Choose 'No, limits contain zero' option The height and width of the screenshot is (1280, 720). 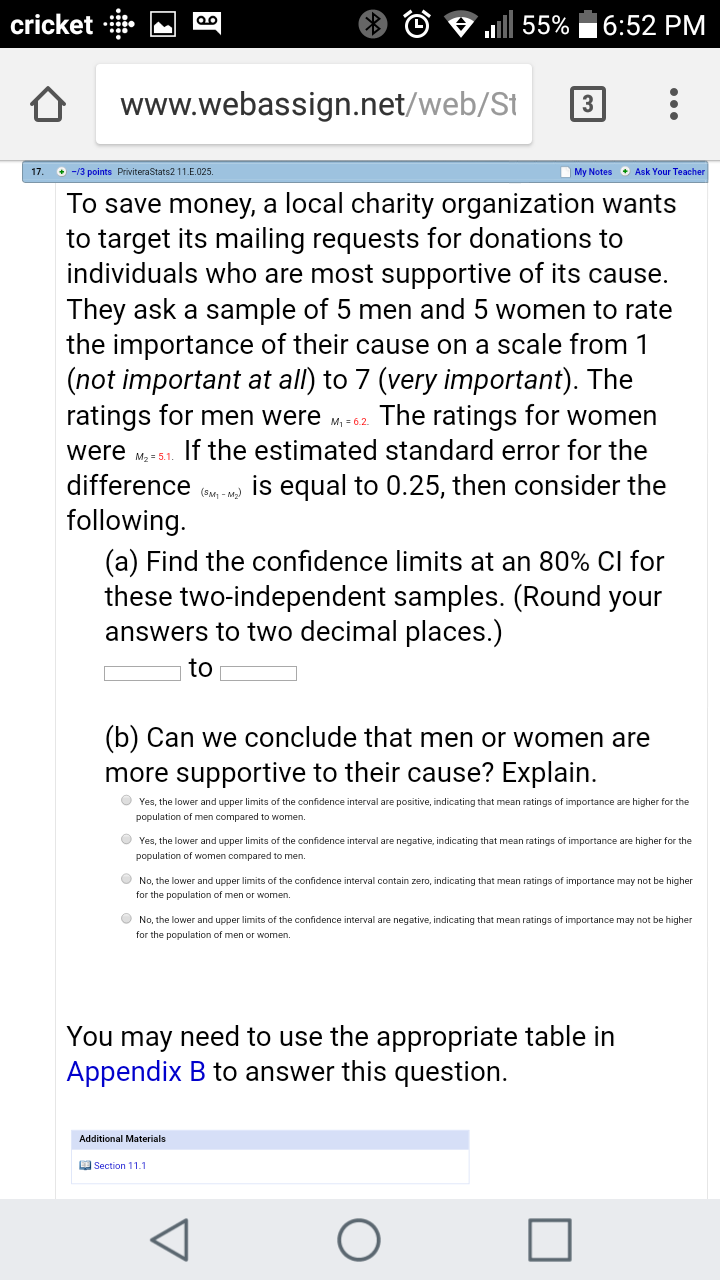pos(126,879)
